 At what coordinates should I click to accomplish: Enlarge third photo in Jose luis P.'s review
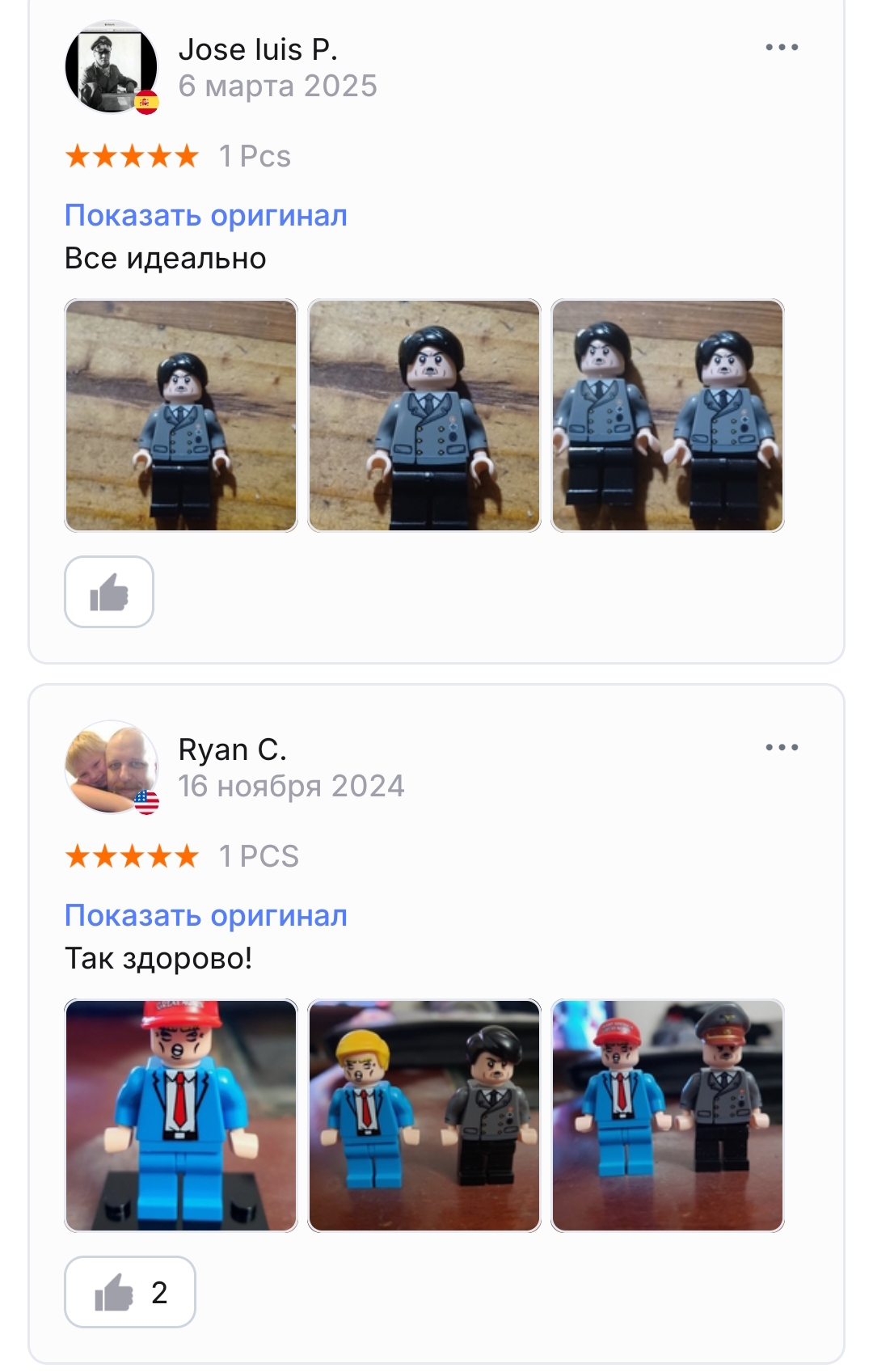pyautogui.click(x=668, y=416)
